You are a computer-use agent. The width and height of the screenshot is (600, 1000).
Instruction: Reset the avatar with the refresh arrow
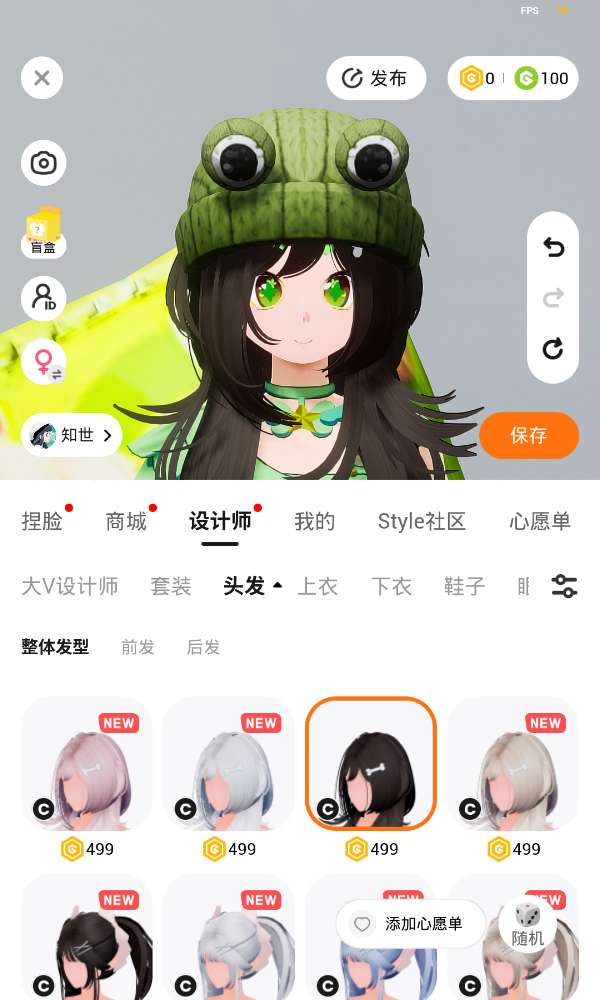pos(553,349)
